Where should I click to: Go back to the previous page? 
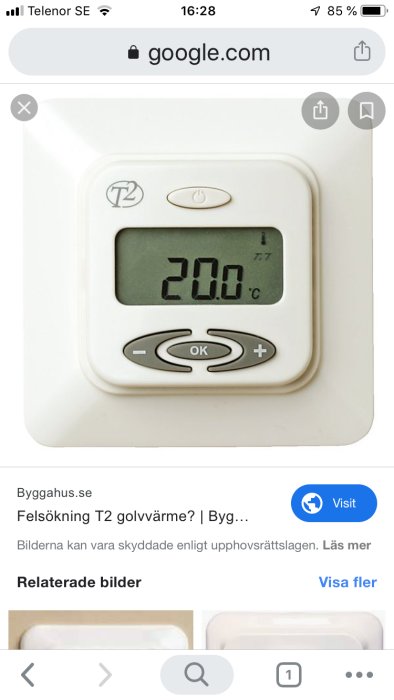coord(28,675)
